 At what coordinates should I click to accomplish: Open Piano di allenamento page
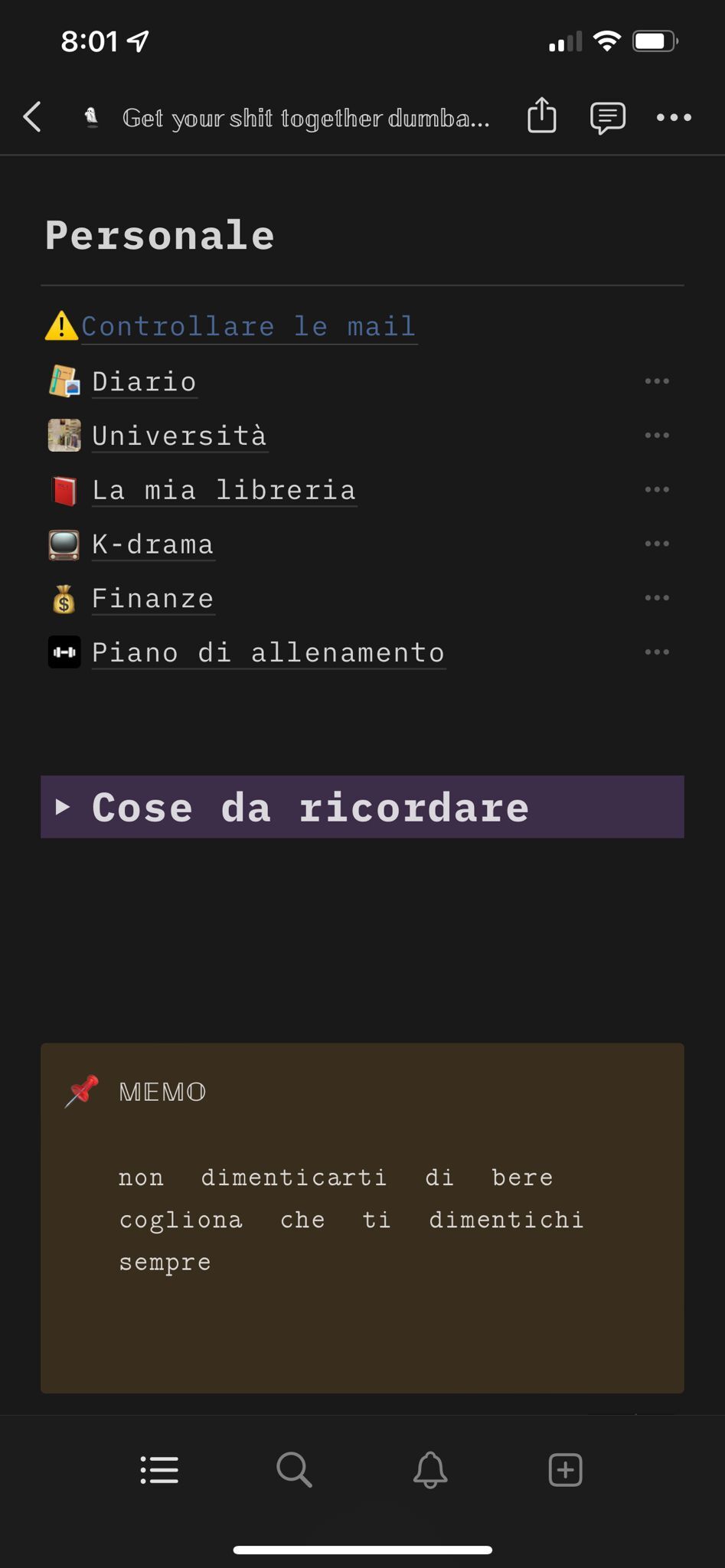pos(268,653)
